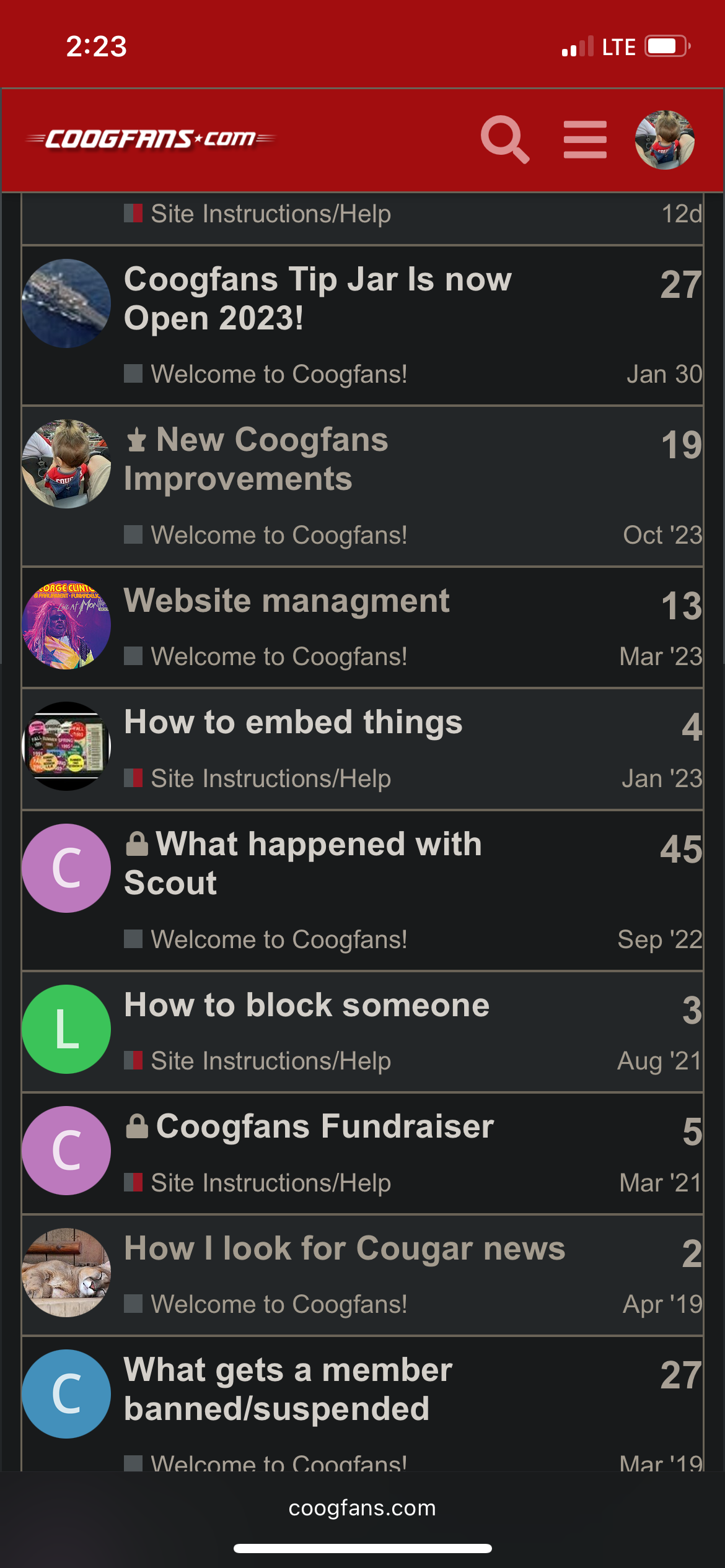The height and width of the screenshot is (1568, 725).
Task: Go to Coogfans.com home logo
Action: pyautogui.click(x=151, y=139)
